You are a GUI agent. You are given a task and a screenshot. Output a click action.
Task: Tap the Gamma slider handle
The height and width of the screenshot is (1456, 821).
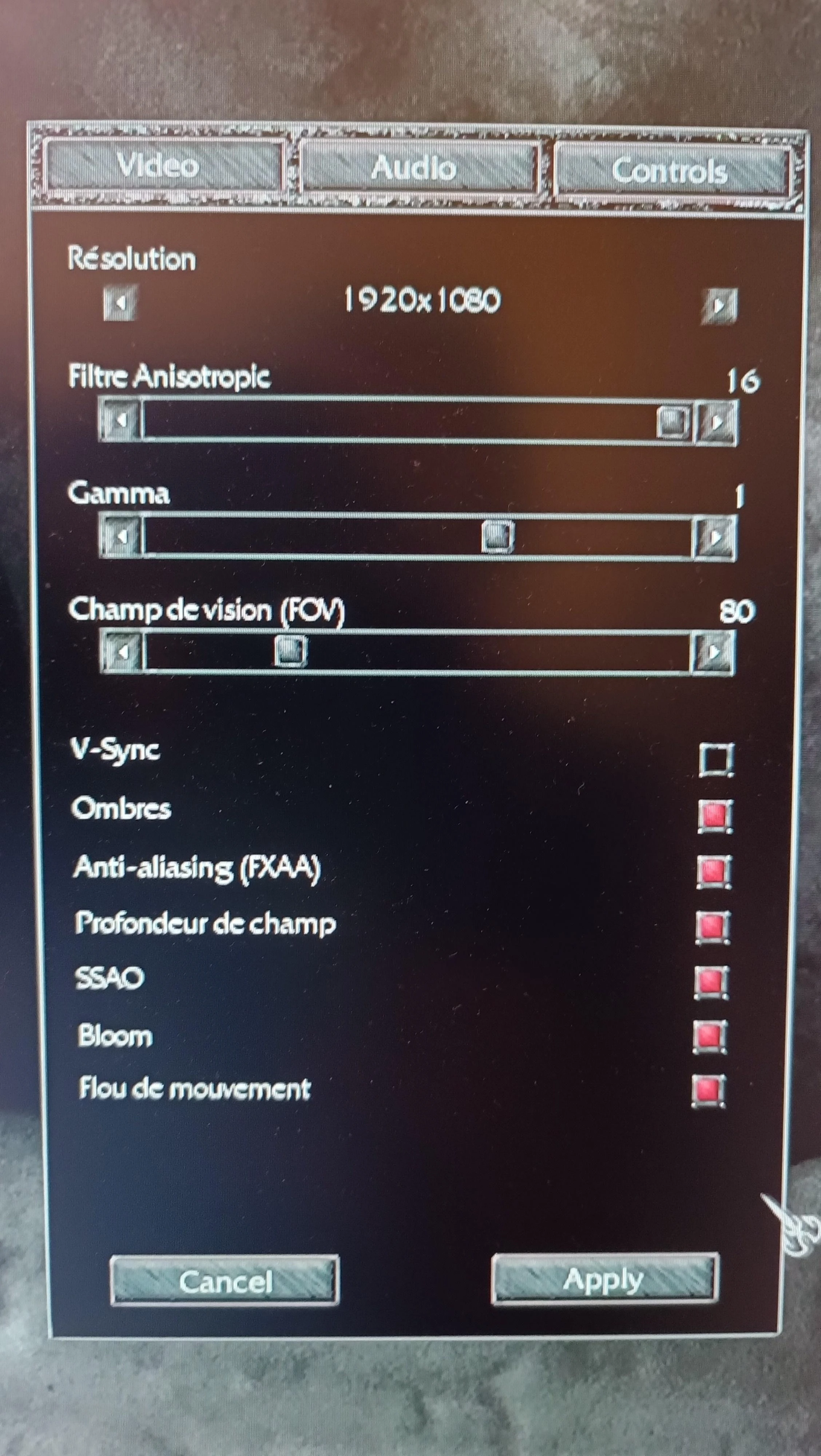point(497,536)
